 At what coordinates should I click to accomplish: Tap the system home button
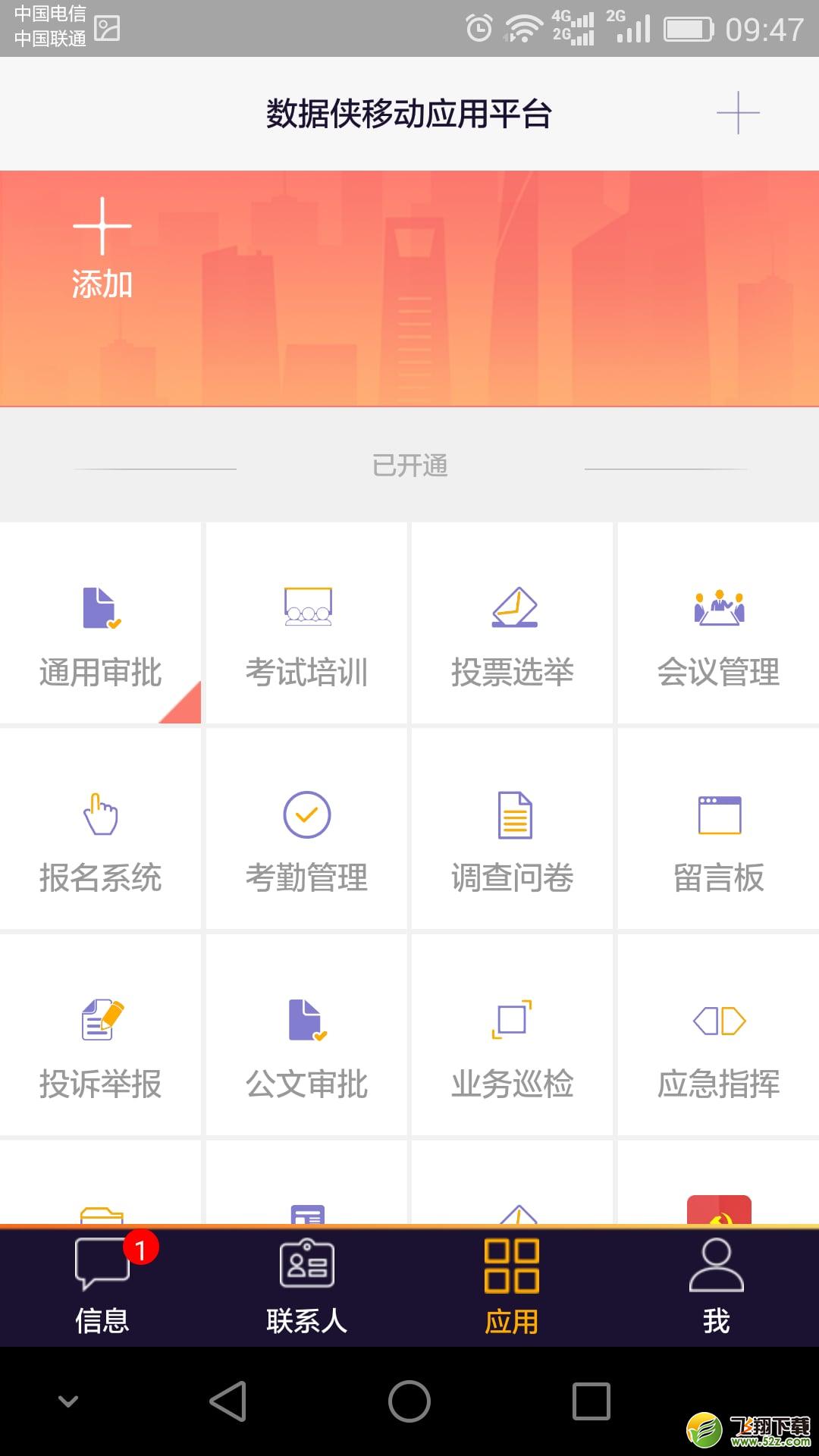pos(409,1401)
